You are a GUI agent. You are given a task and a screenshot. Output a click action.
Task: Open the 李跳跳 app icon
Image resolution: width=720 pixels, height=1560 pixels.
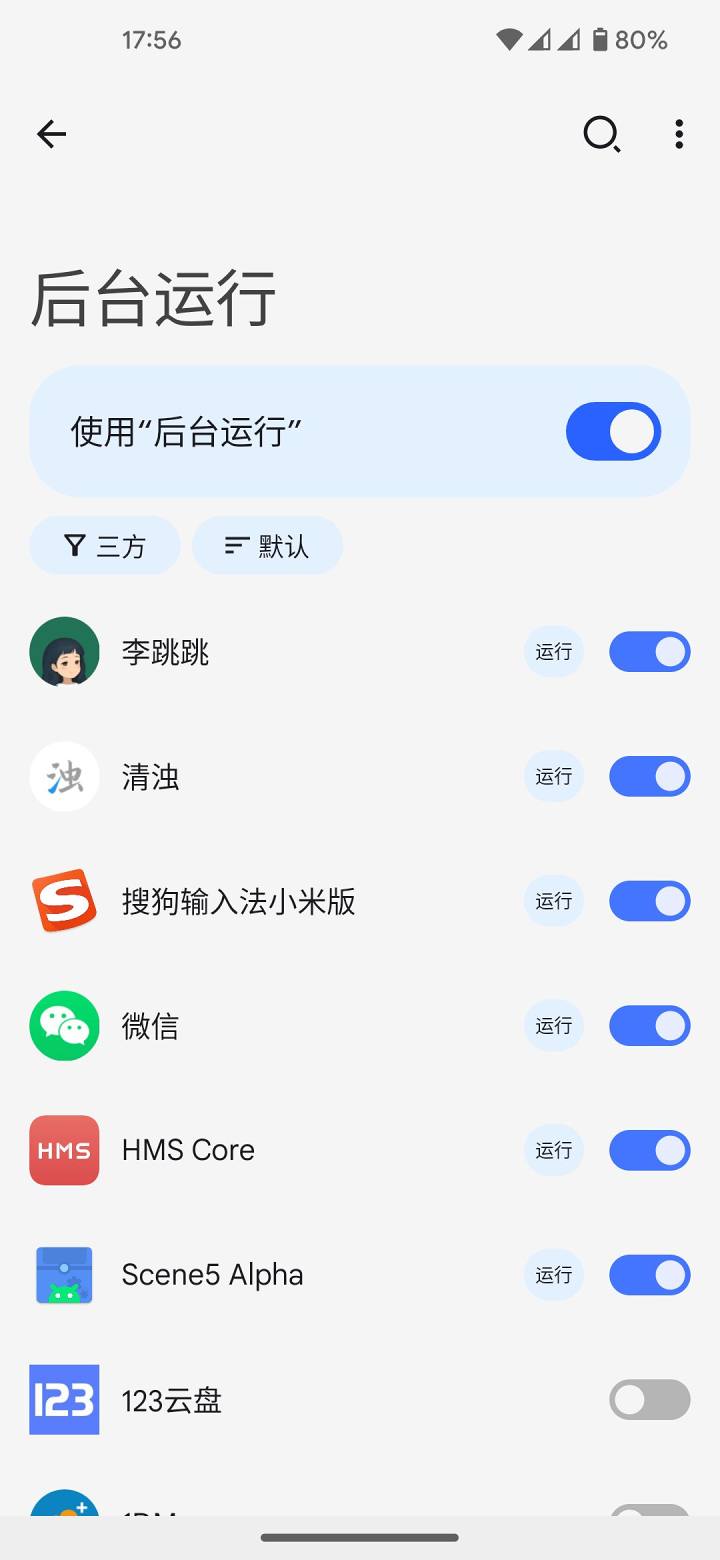click(64, 651)
